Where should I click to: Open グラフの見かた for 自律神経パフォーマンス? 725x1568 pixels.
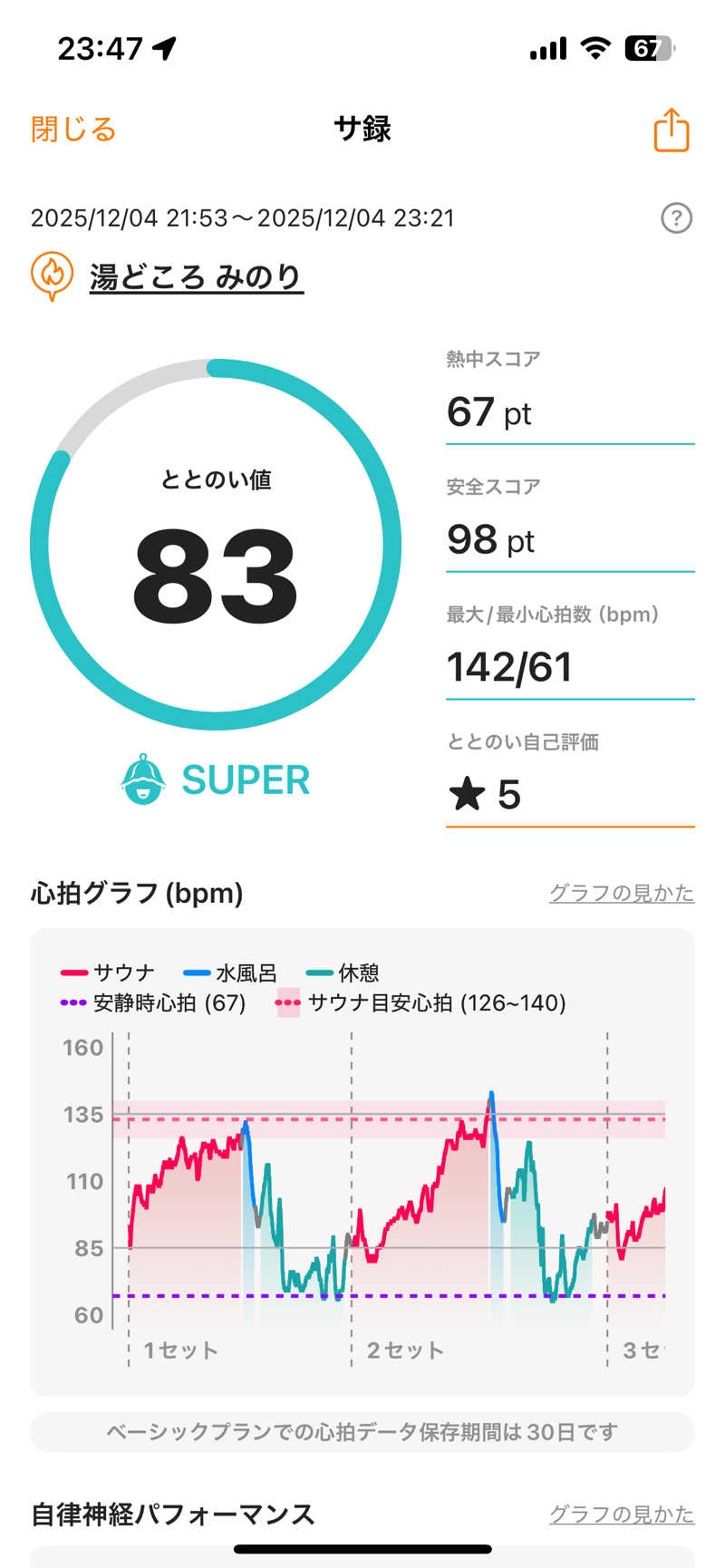pos(621,1514)
